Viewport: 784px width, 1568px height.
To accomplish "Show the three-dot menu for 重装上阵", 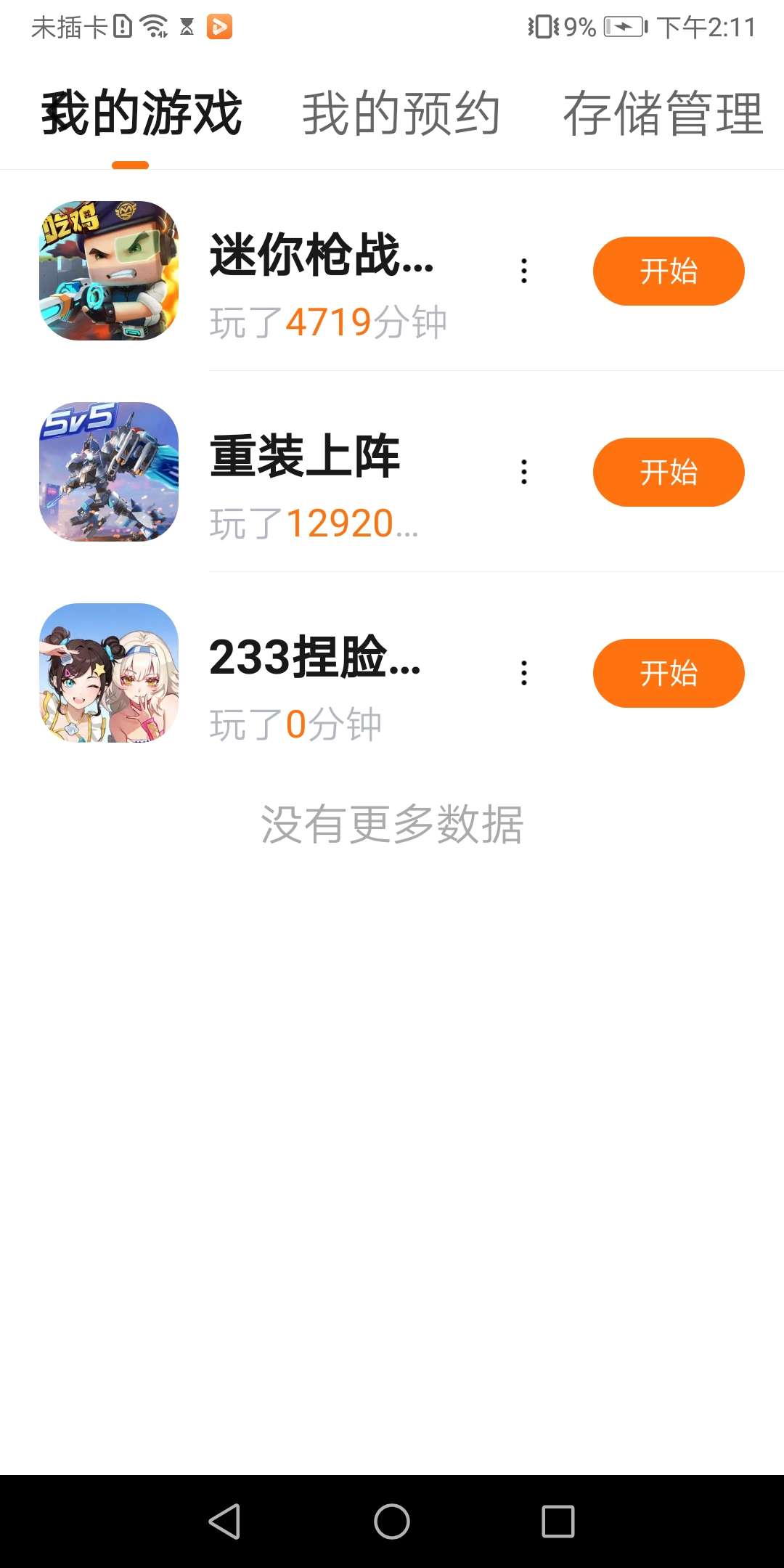I will (x=524, y=472).
